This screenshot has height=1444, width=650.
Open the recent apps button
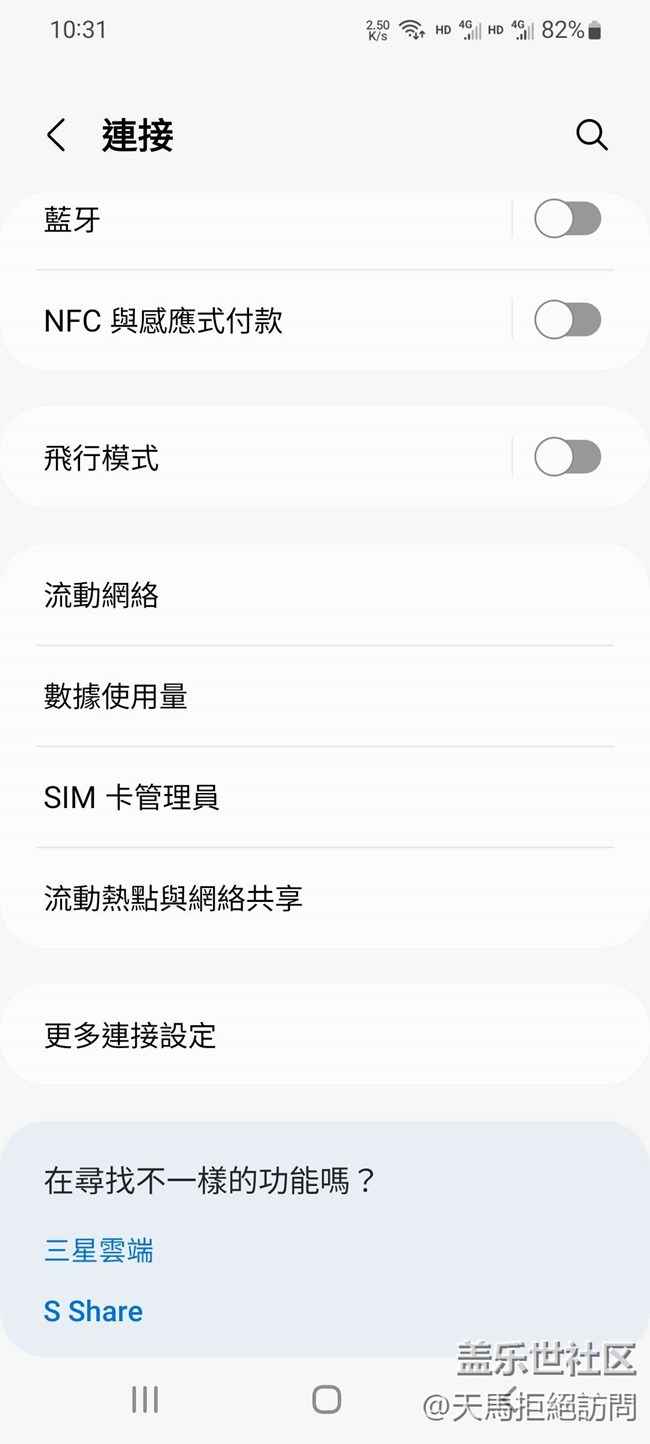pyautogui.click(x=145, y=1399)
